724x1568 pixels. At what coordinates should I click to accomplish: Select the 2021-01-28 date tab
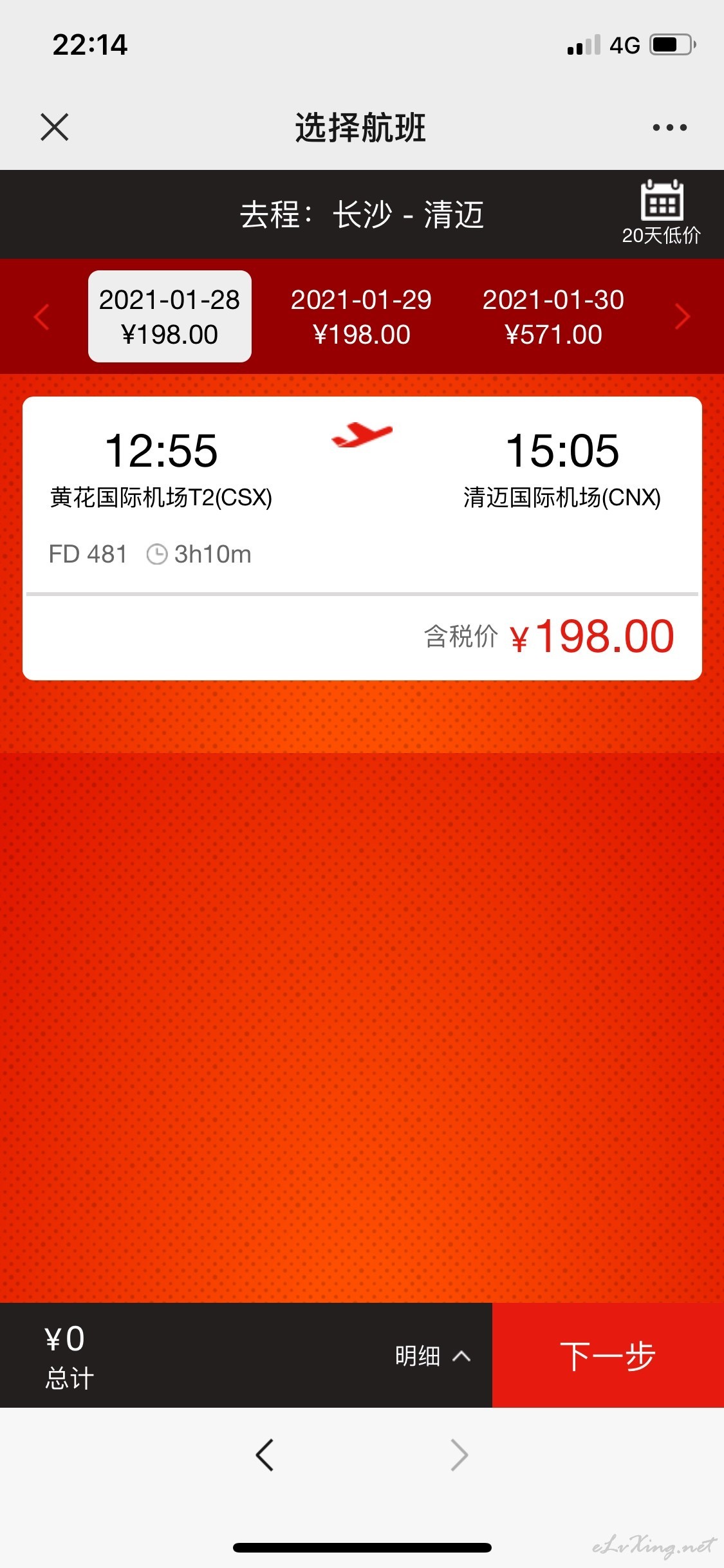pos(170,317)
